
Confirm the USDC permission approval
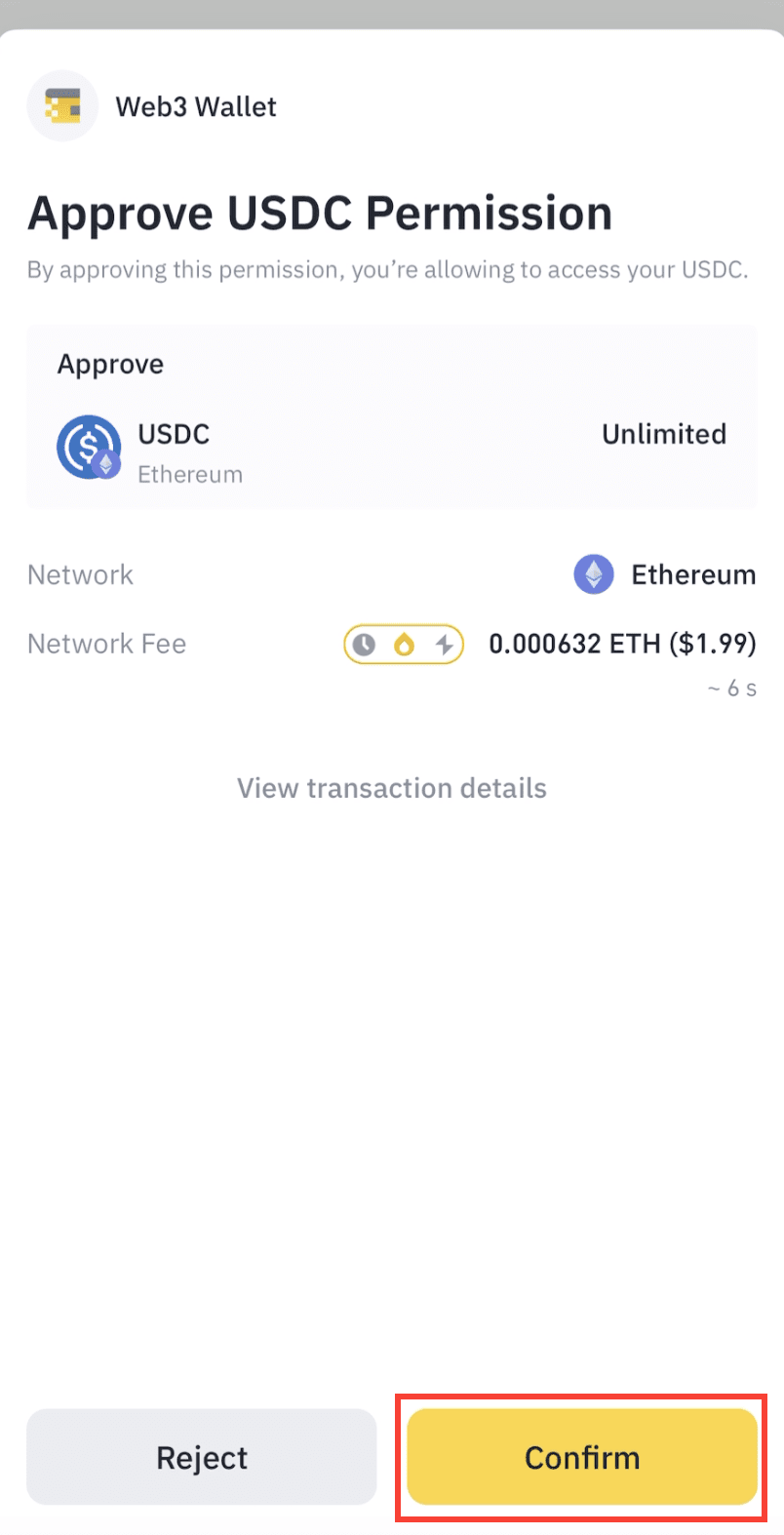point(582,1457)
